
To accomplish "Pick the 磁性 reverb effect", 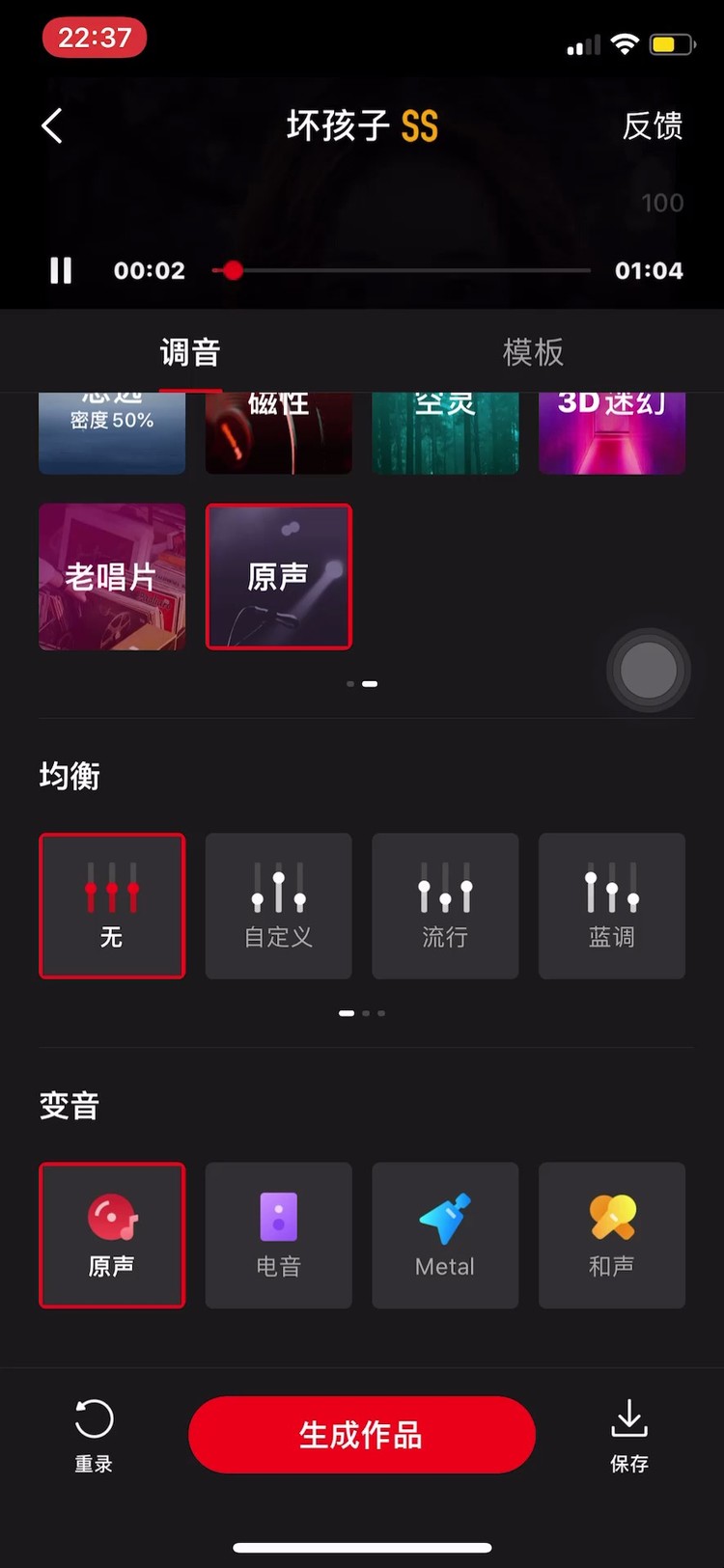I will (278, 434).
